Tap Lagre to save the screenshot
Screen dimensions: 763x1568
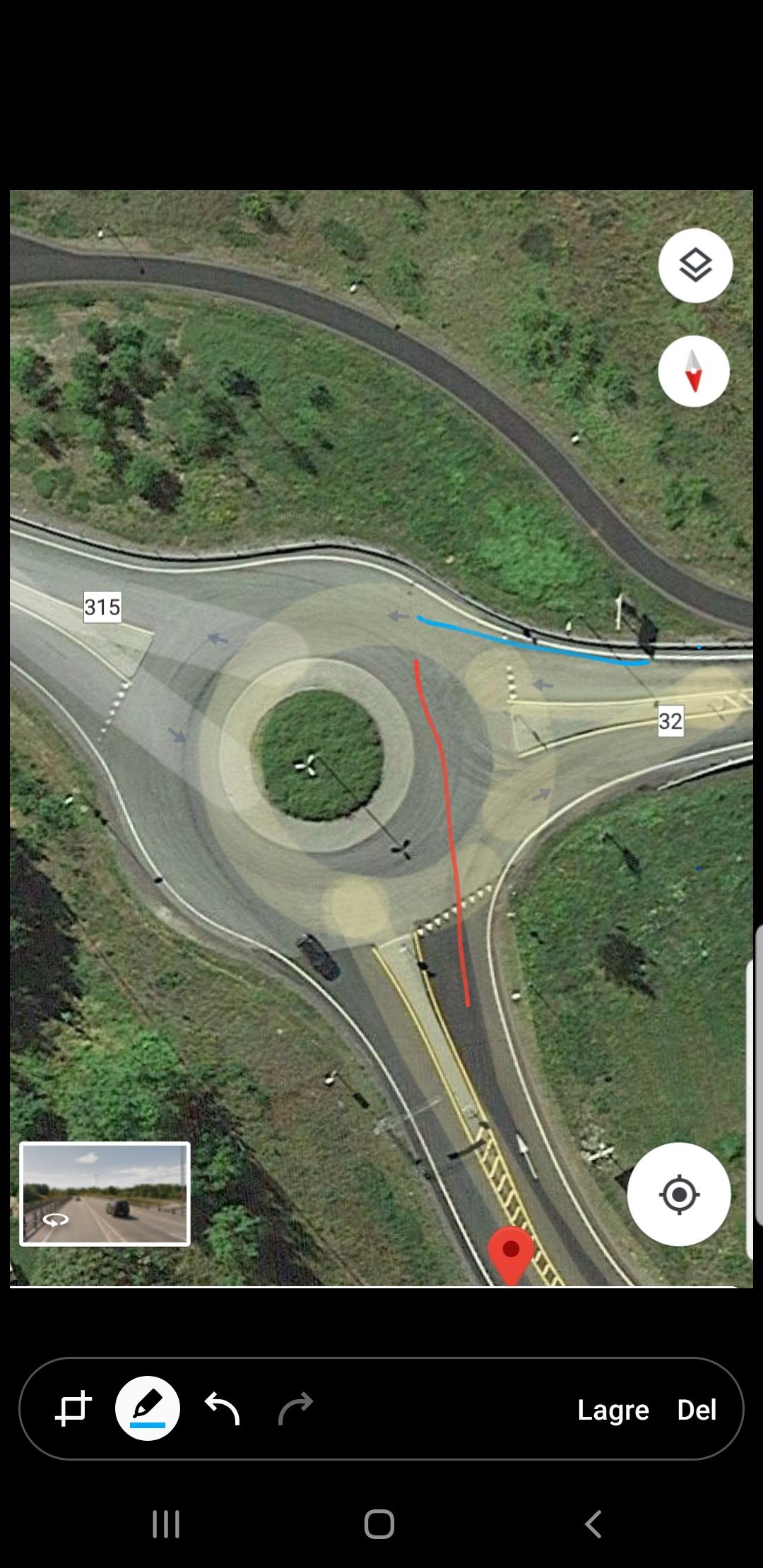coord(613,1410)
